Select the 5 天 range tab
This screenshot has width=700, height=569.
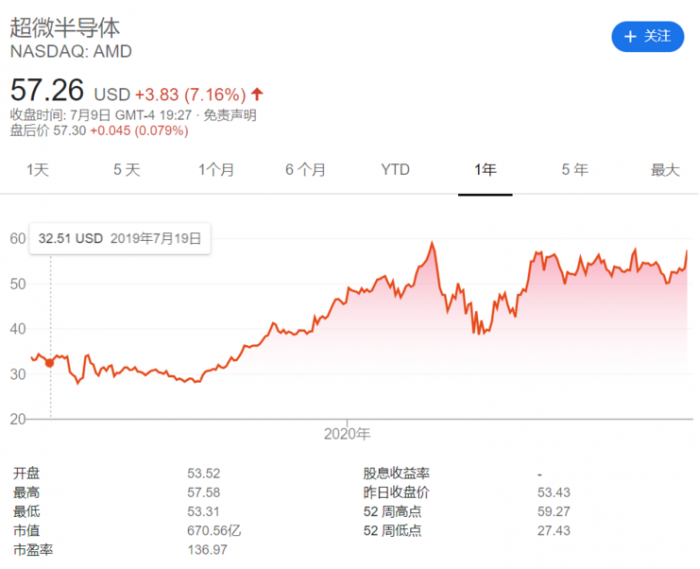click(127, 170)
